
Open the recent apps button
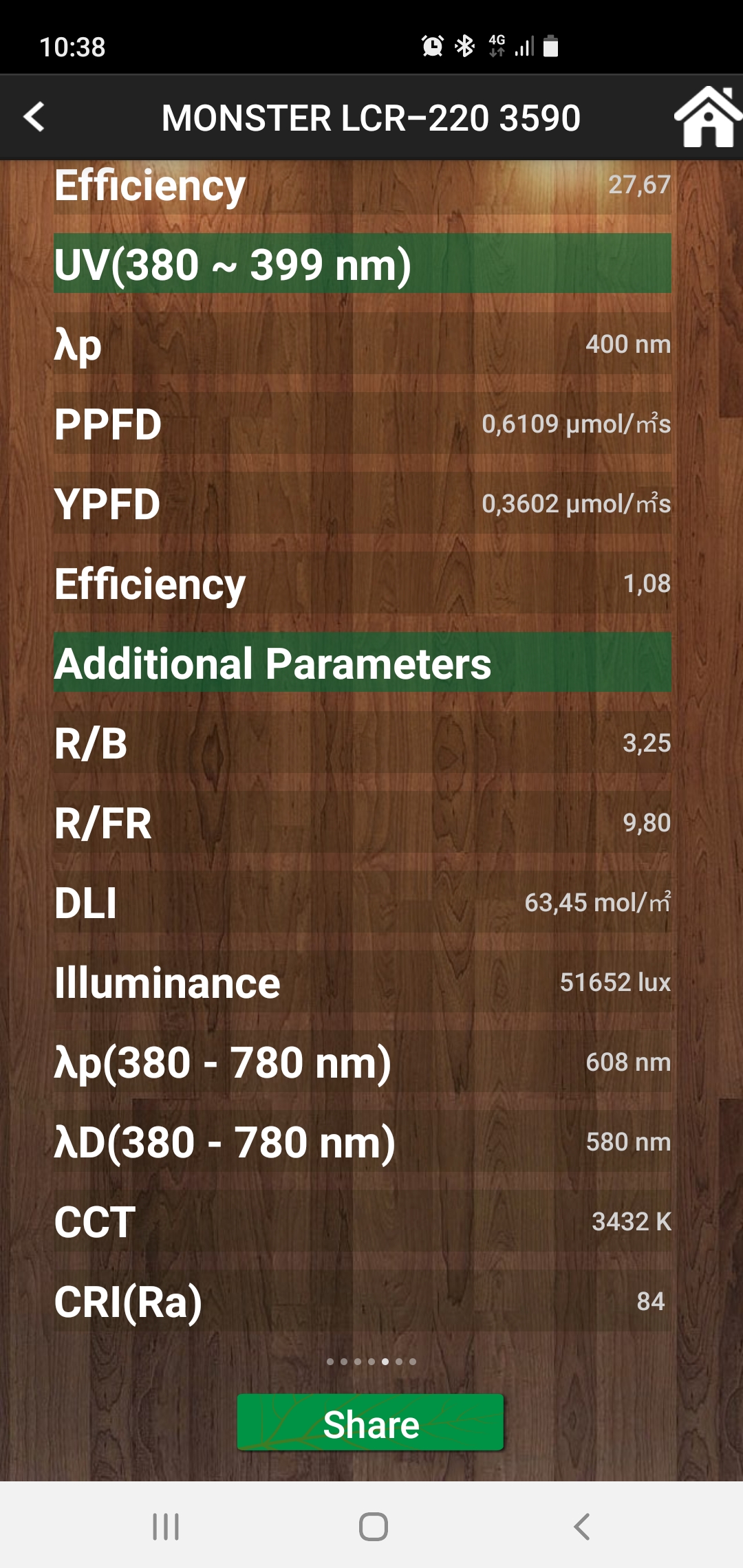[166, 1527]
